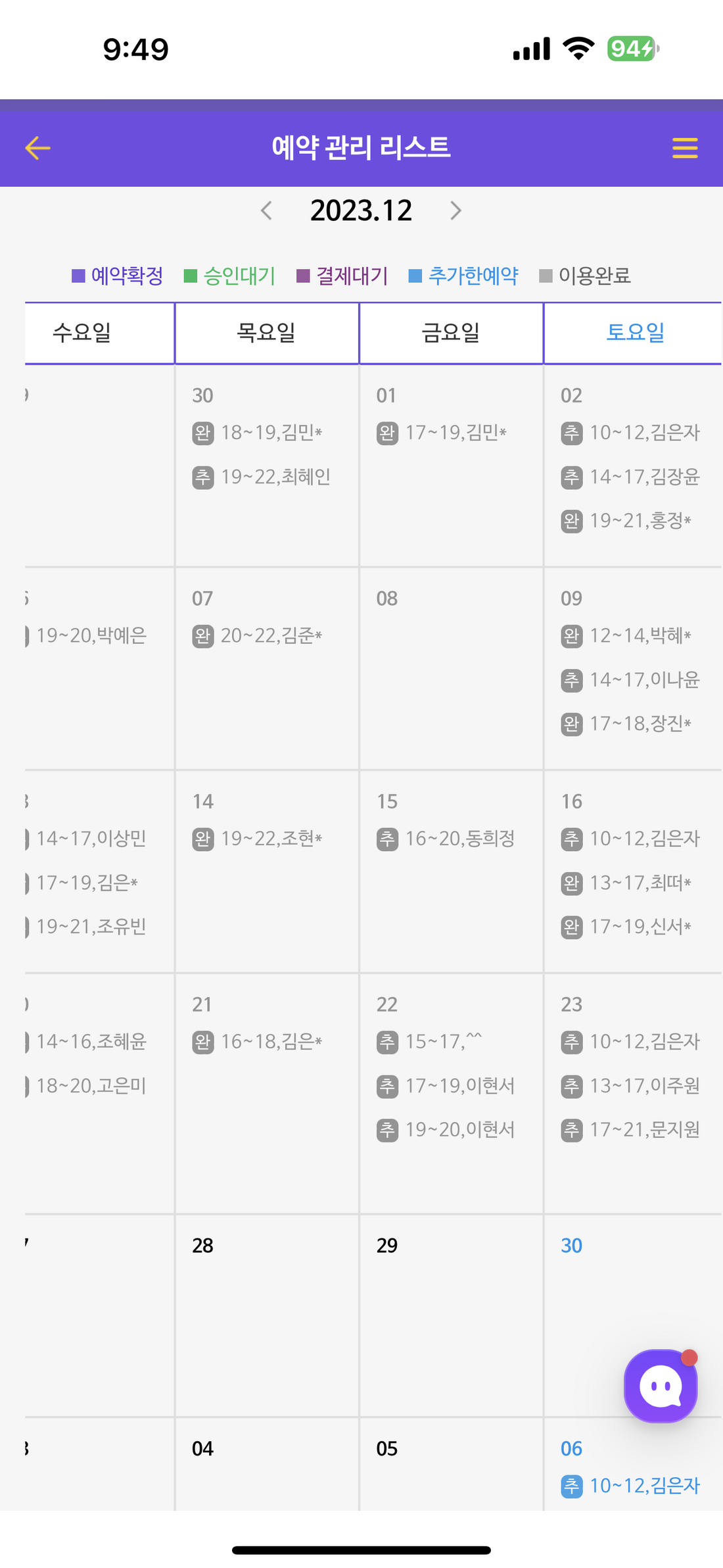Screen dimensions: 723x1568
Task: Go to the previous month
Action: point(266,210)
